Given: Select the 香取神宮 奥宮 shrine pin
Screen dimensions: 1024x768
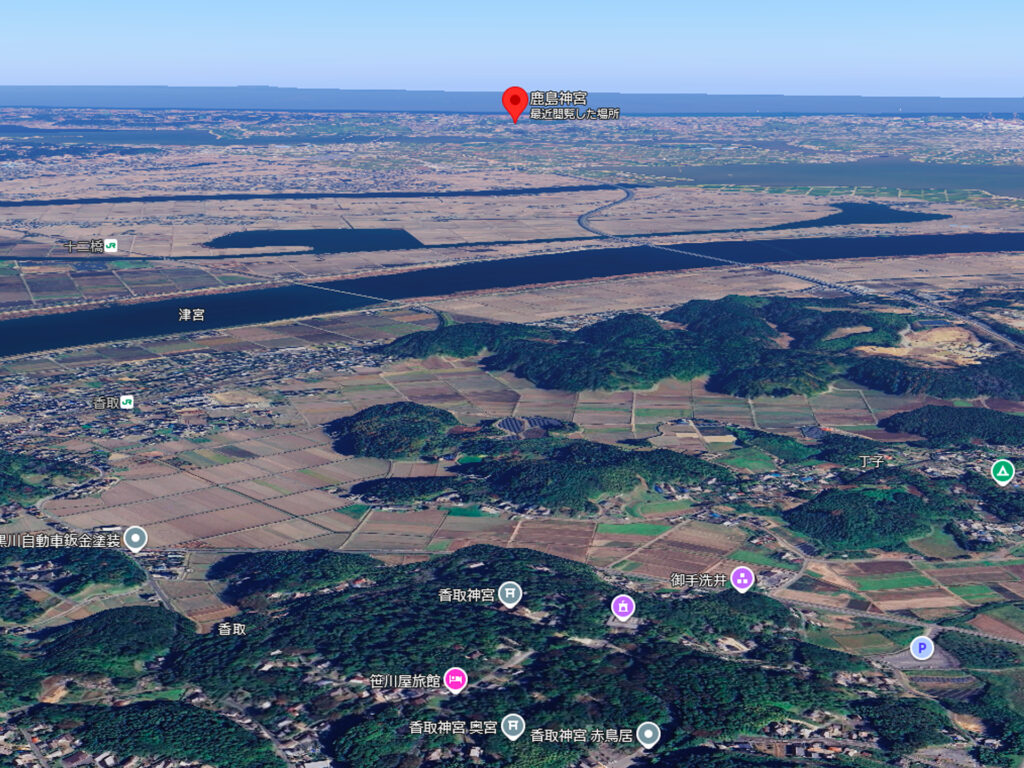Looking at the screenshot, I should tap(512, 725).
